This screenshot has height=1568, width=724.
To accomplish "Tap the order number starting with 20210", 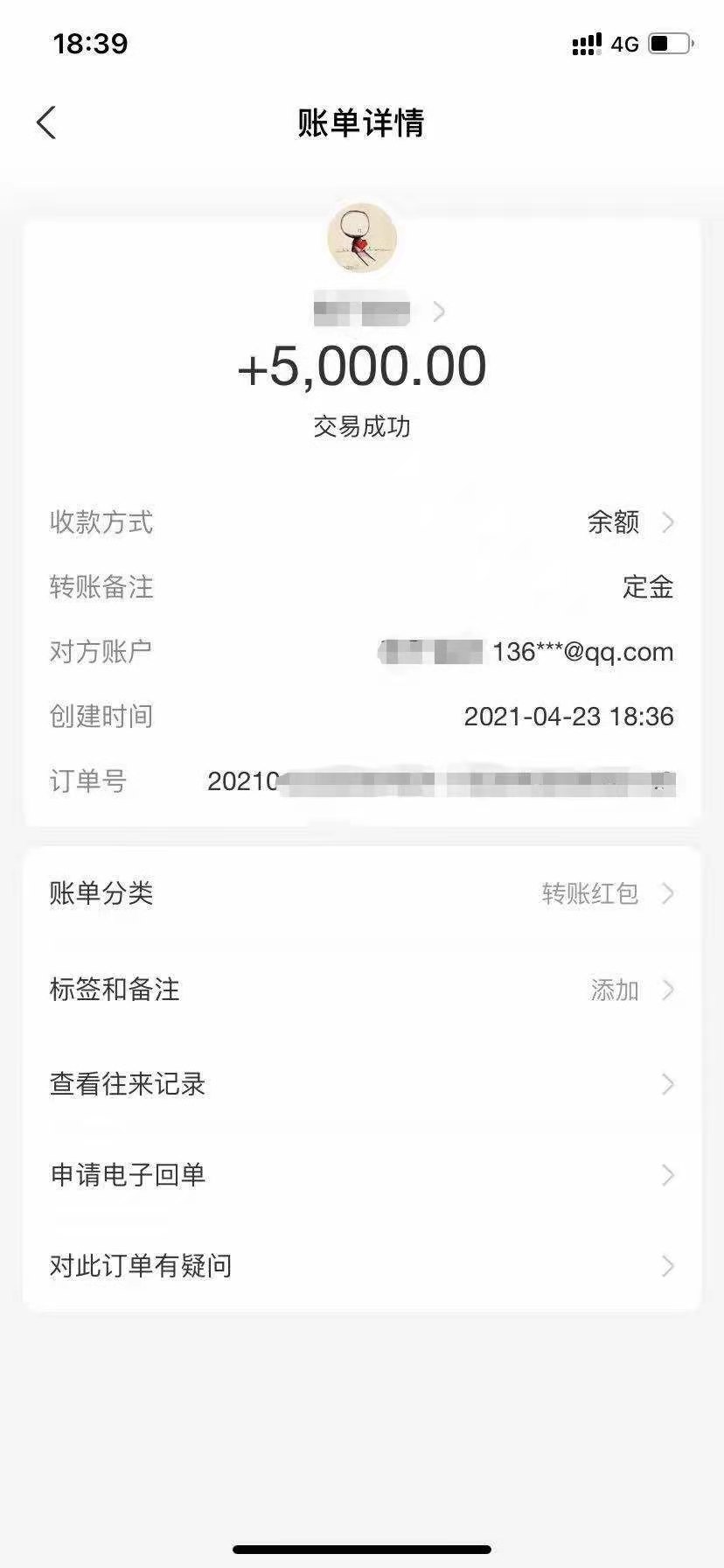I will coord(437,781).
